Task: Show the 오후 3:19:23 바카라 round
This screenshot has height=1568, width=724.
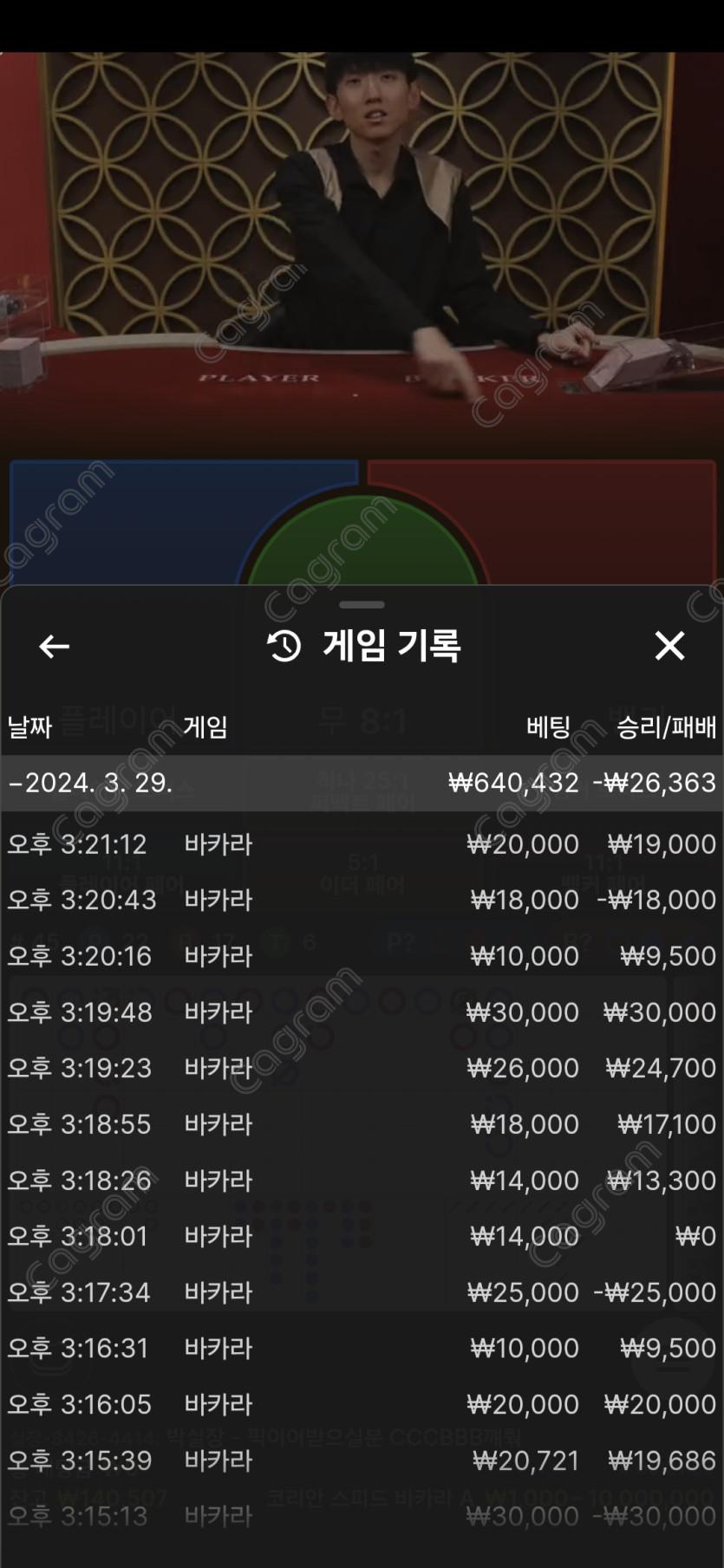Action: tap(362, 1068)
